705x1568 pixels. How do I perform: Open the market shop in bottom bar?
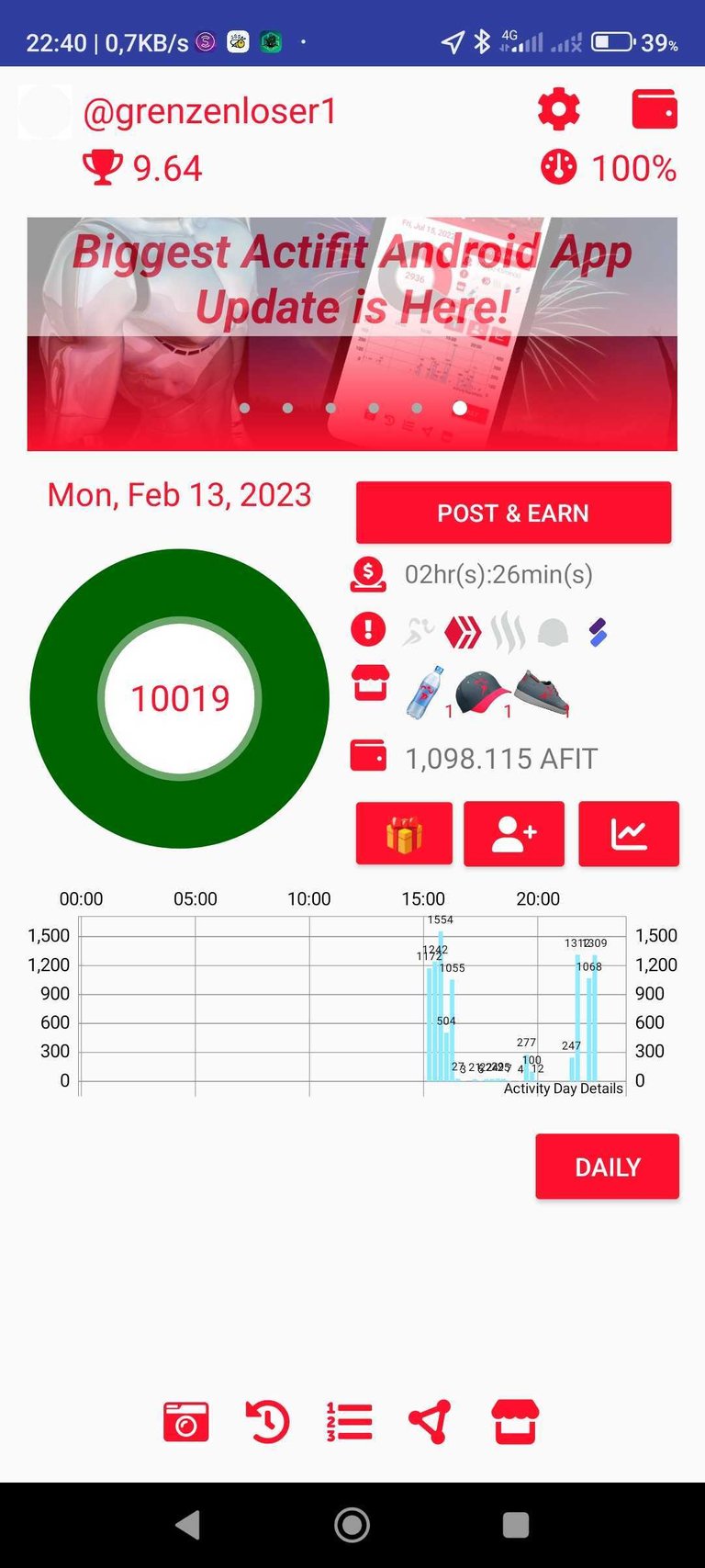pos(515,1422)
